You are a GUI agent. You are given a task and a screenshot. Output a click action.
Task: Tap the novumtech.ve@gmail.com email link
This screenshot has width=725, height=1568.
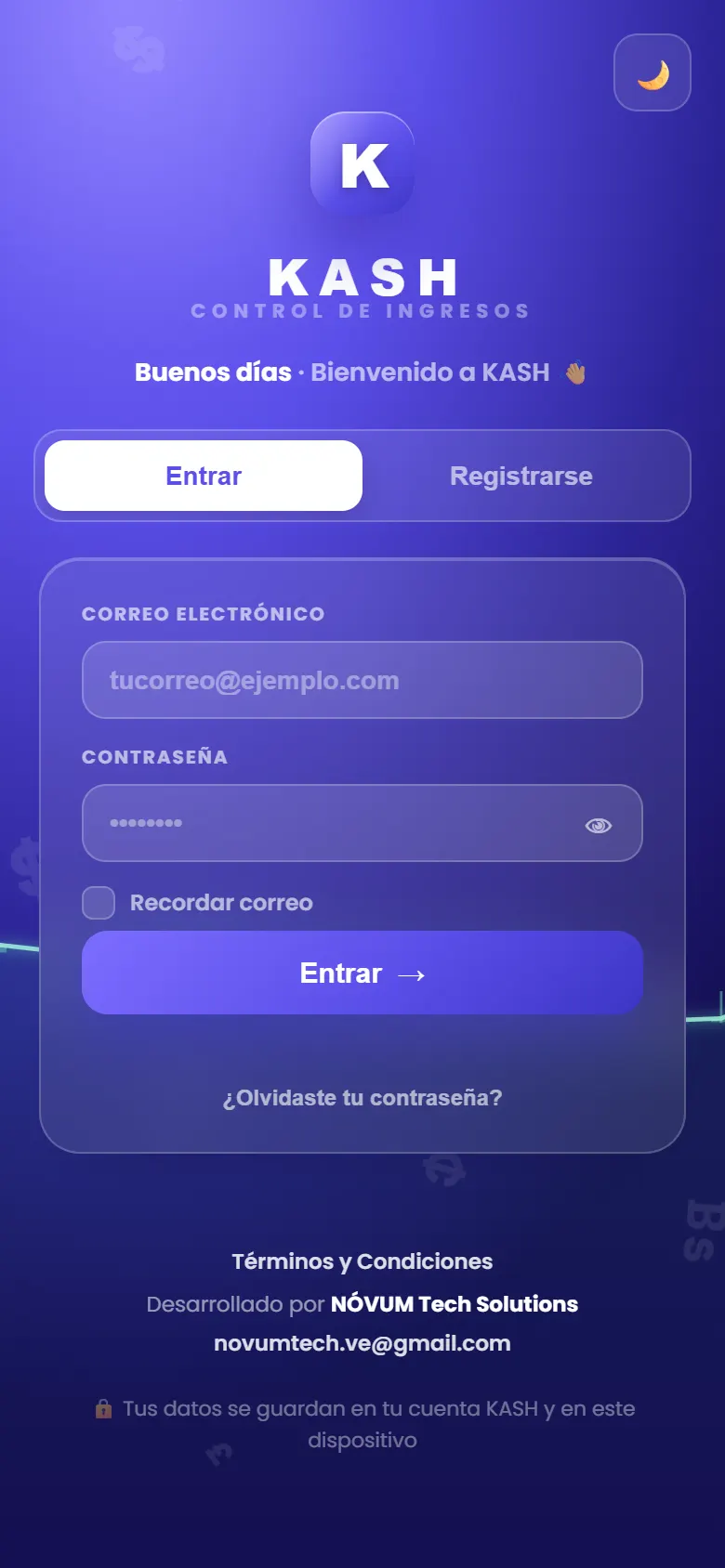click(362, 1343)
